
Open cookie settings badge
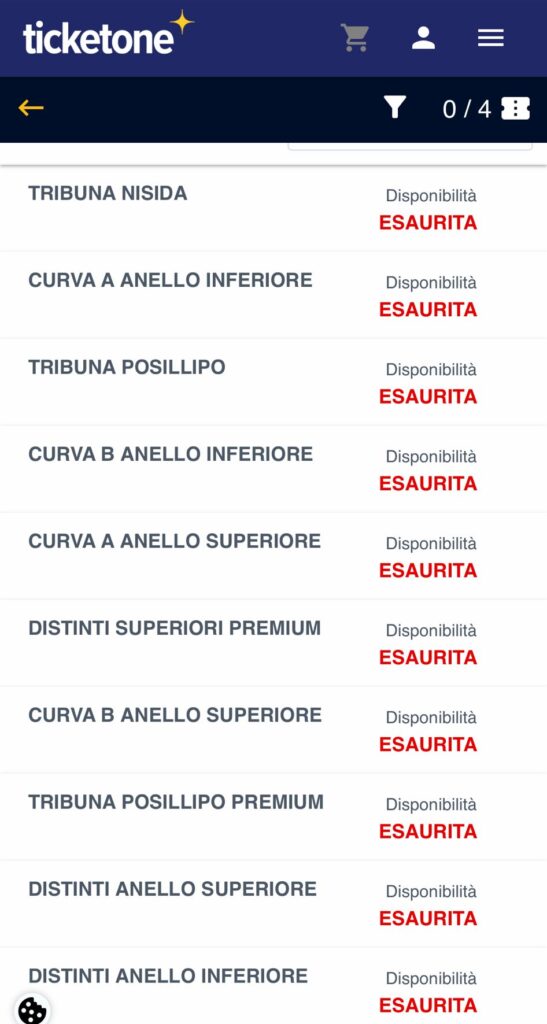[x=32, y=1011]
